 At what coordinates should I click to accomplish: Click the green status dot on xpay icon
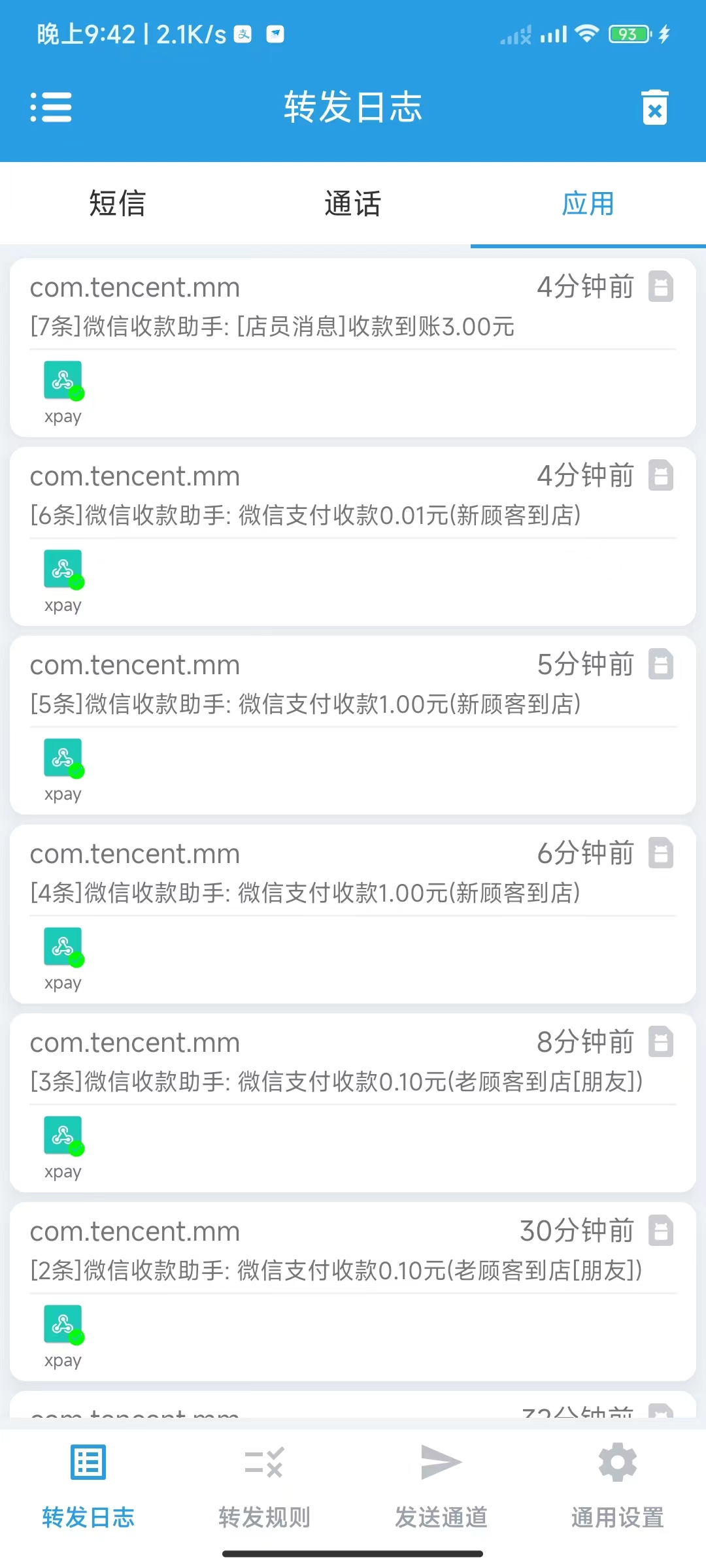click(x=77, y=394)
